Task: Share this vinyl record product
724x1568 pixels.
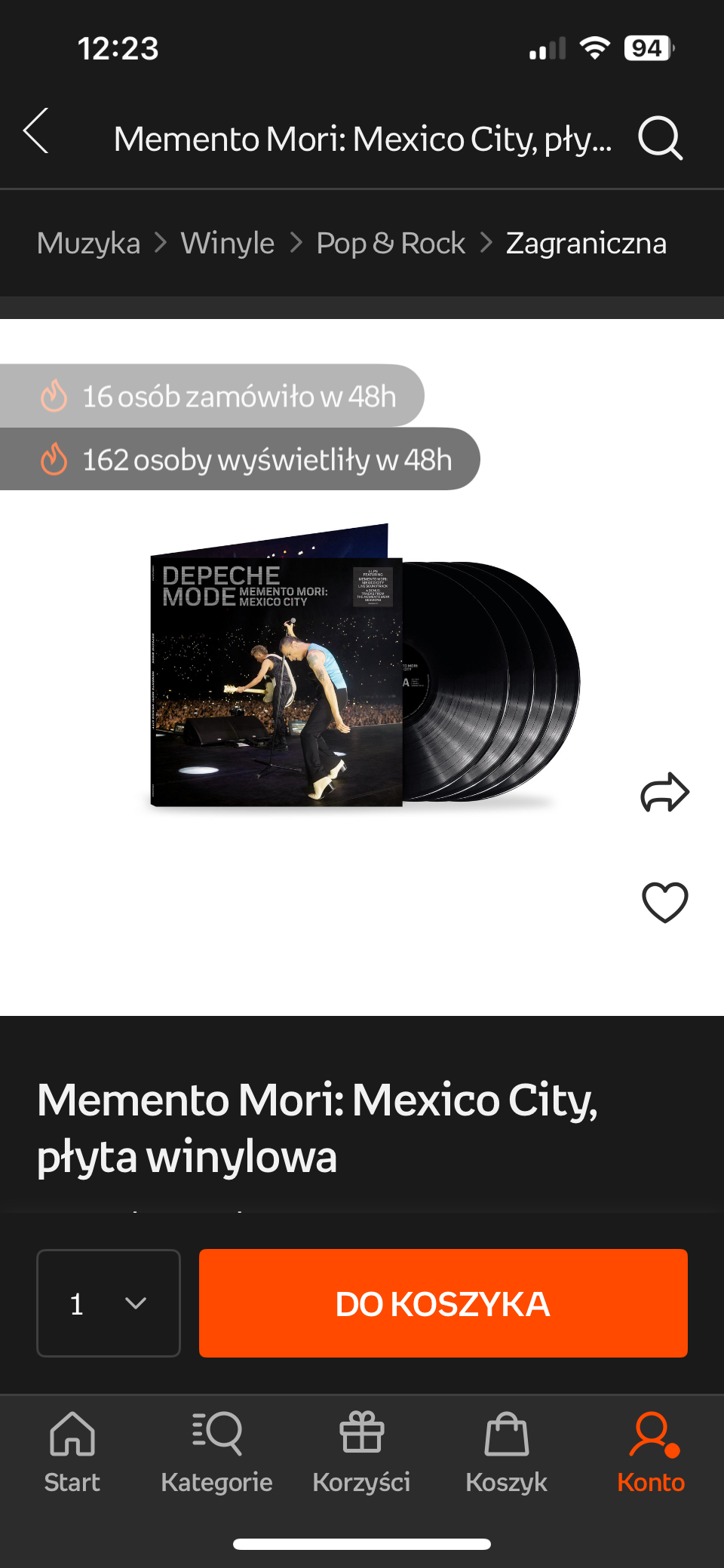Action: click(x=664, y=793)
